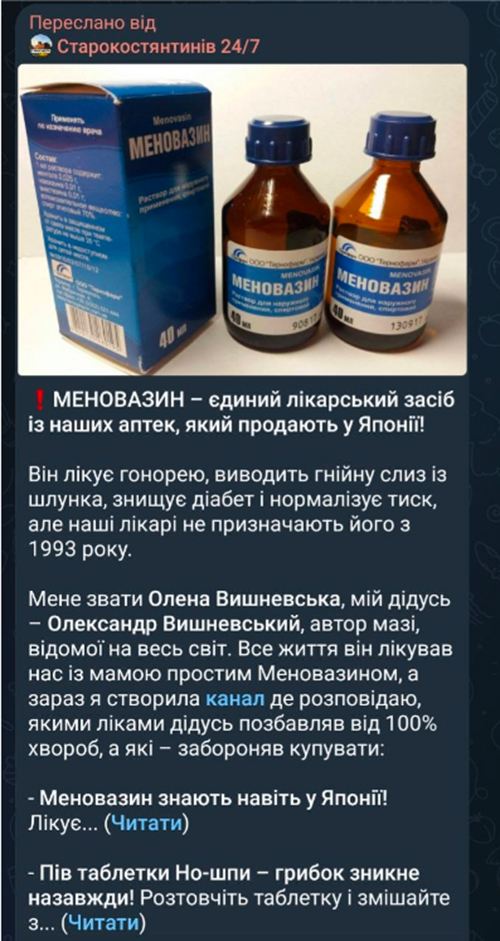The height and width of the screenshot is (941, 500).
Task: Tap Читати link under the Но-шпи tip
Action: 104,922
